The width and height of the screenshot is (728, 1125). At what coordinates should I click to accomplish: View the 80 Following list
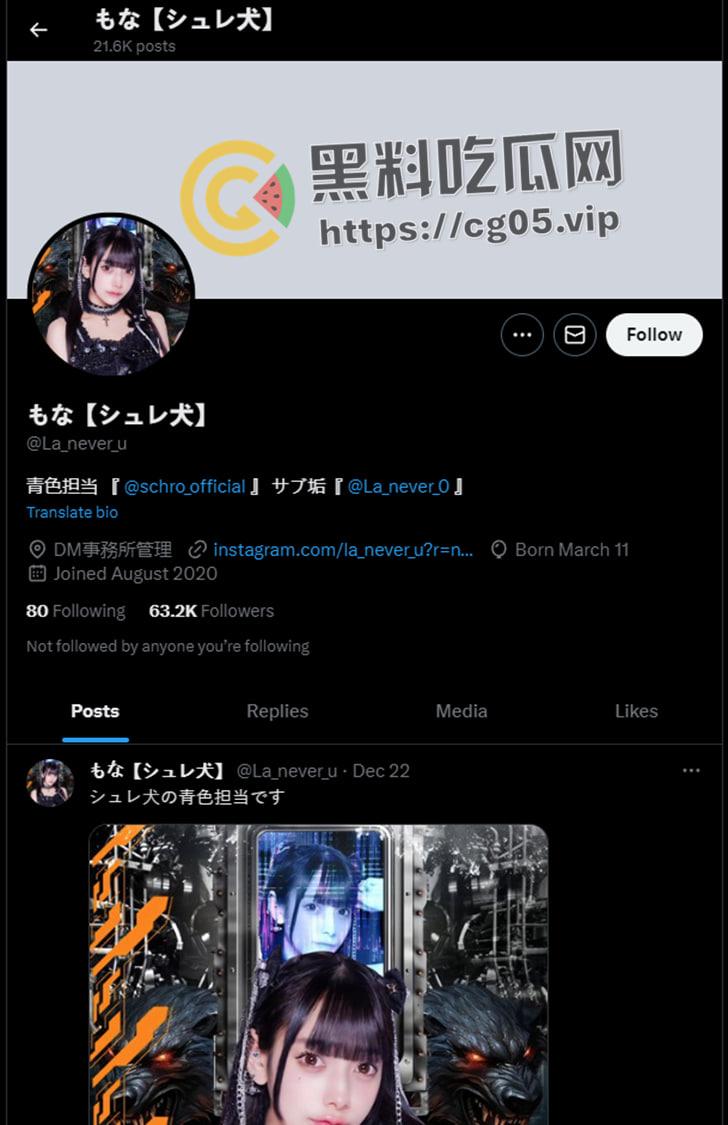75,610
